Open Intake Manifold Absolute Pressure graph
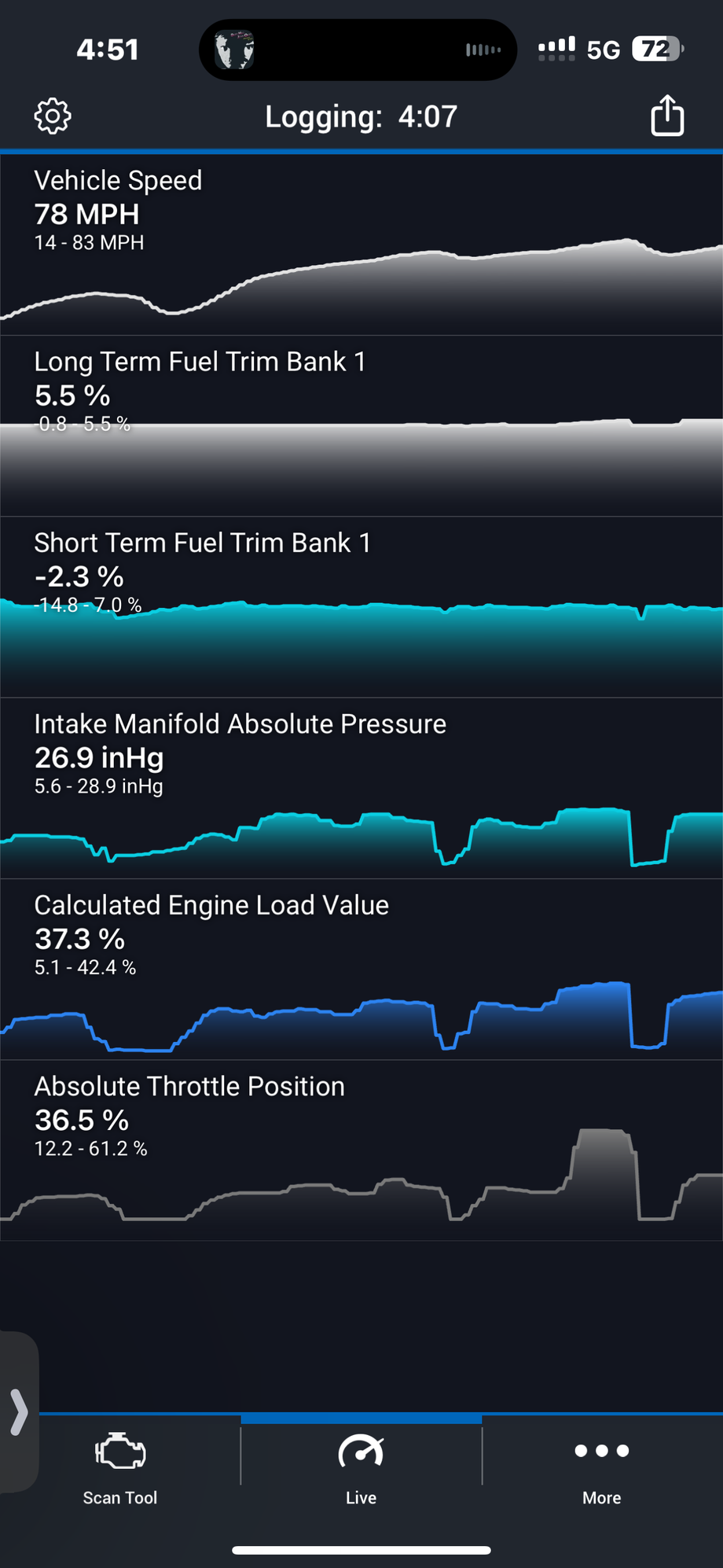The height and width of the screenshot is (1568, 723). pos(361,788)
